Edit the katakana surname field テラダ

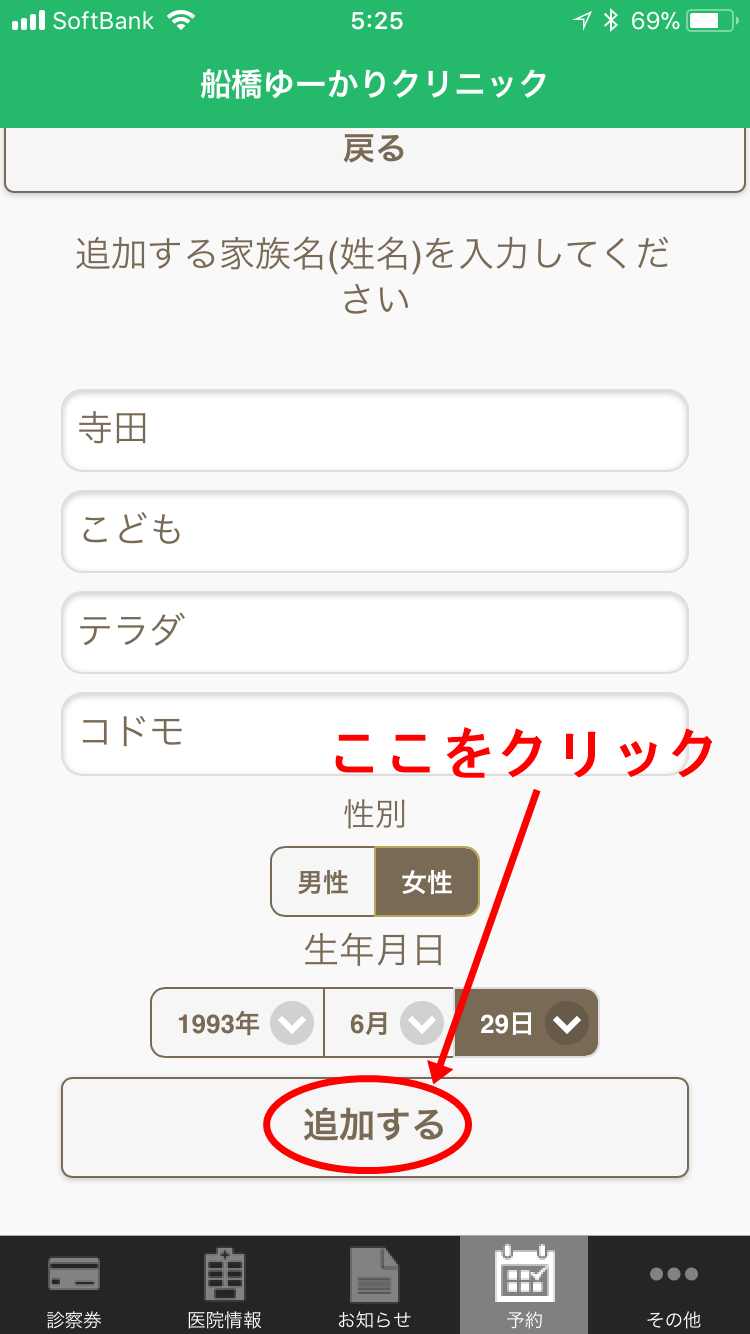[374, 632]
